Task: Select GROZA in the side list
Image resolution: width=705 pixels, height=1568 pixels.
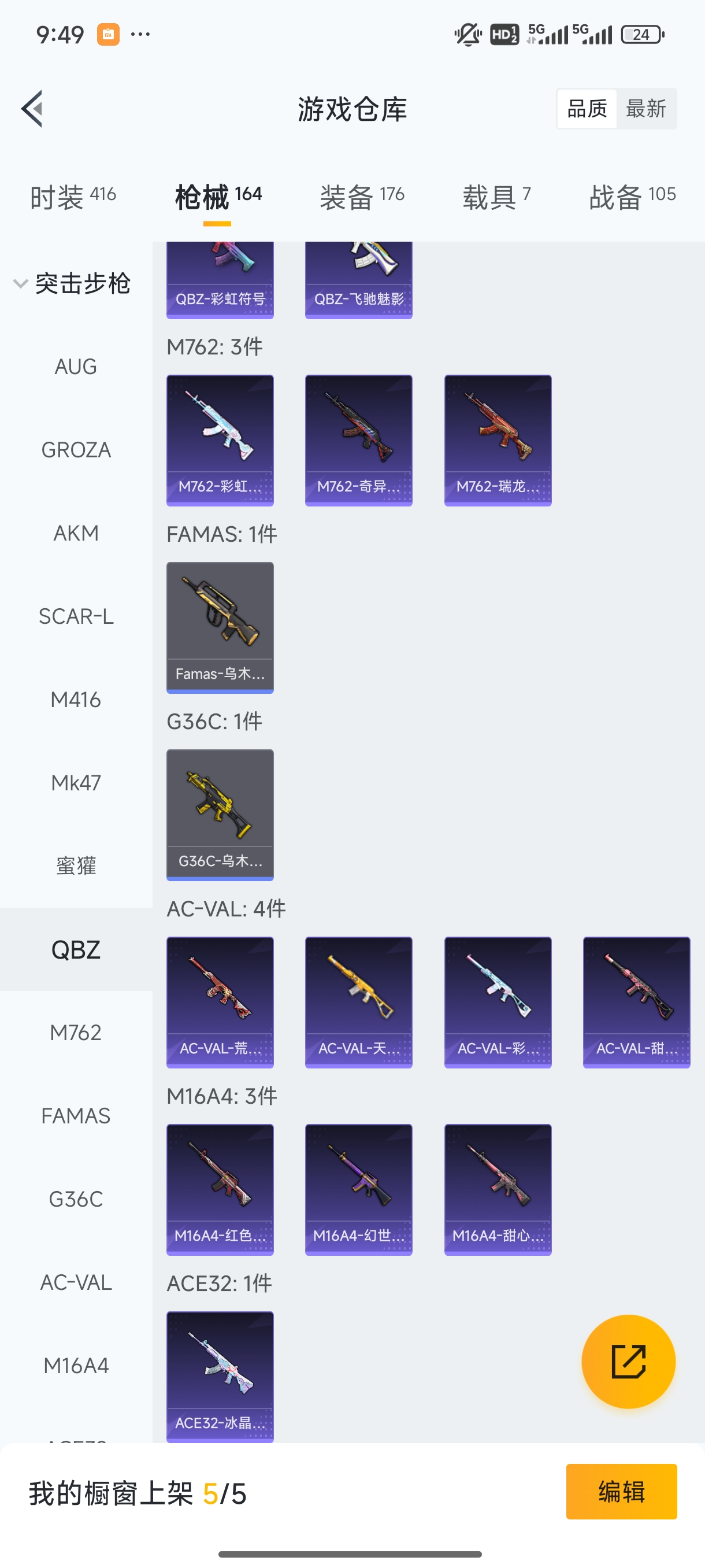Action: [x=76, y=450]
